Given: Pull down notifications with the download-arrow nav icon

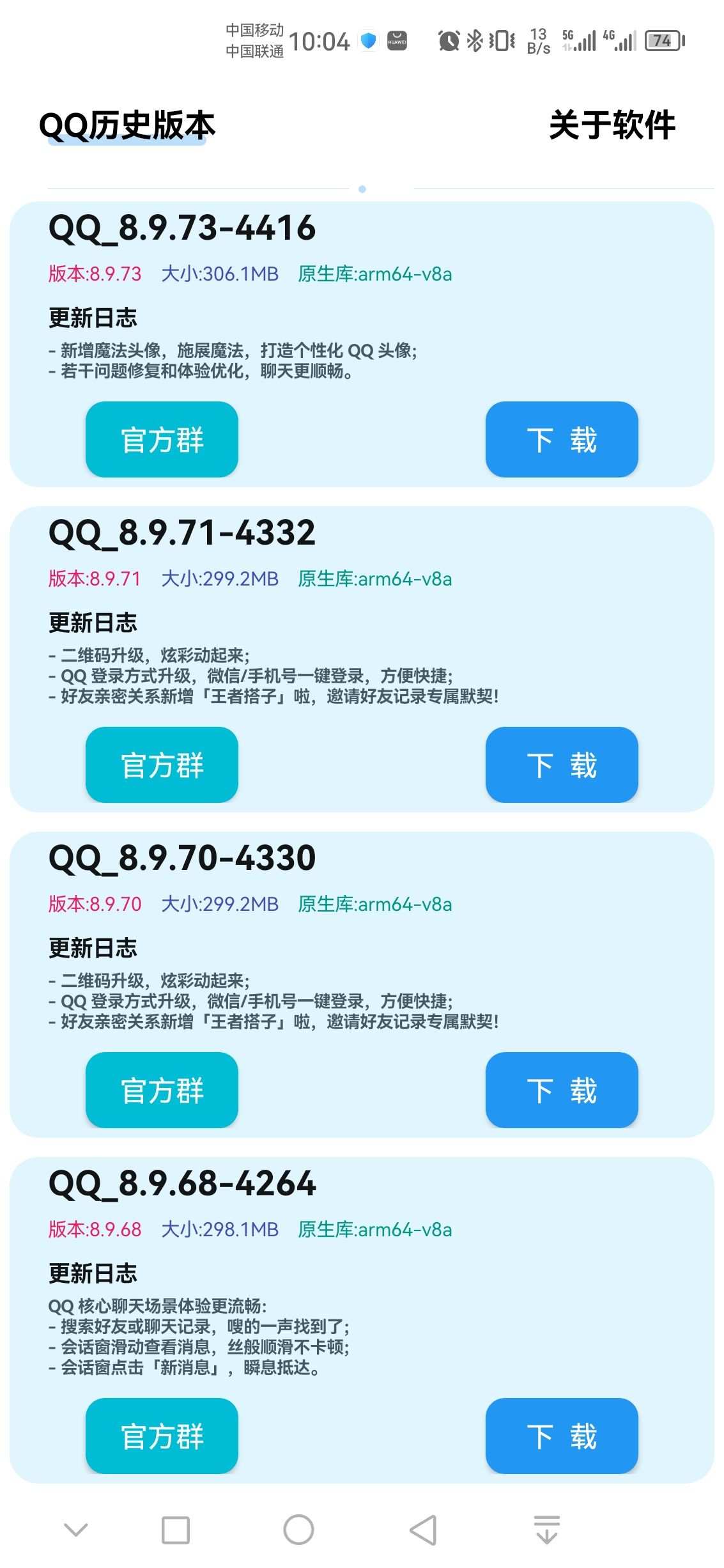Looking at the screenshot, I should click(x=546, y=1530).
